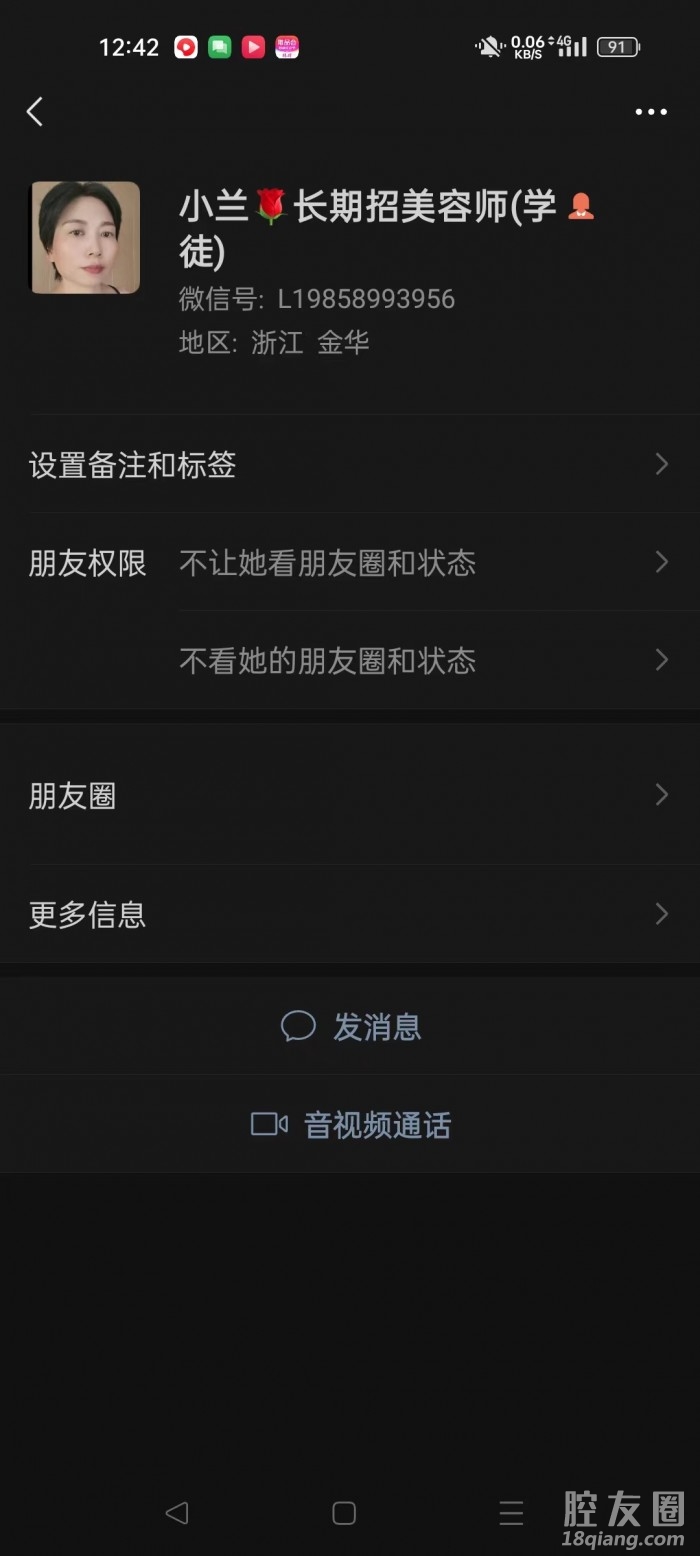Go back using the top-left arrow

(35, 111)
